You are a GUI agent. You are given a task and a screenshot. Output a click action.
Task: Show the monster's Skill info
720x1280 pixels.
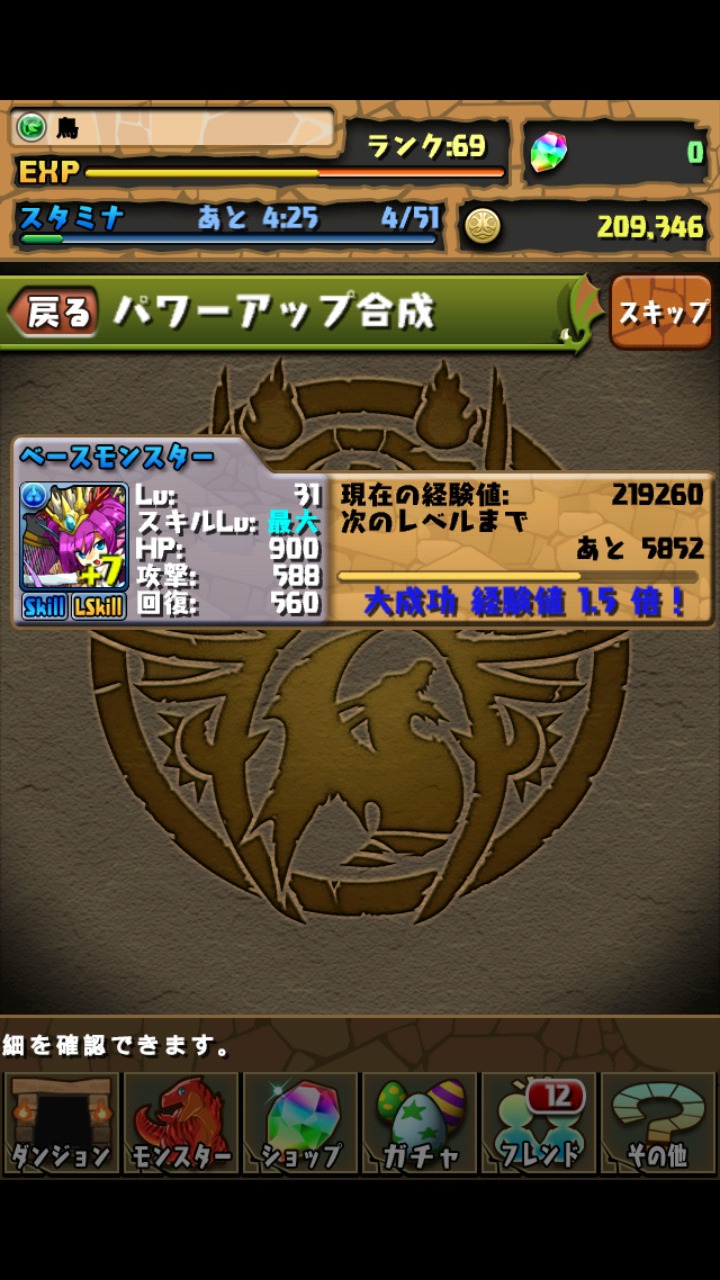pyautogui.click(x=44, y=607)
